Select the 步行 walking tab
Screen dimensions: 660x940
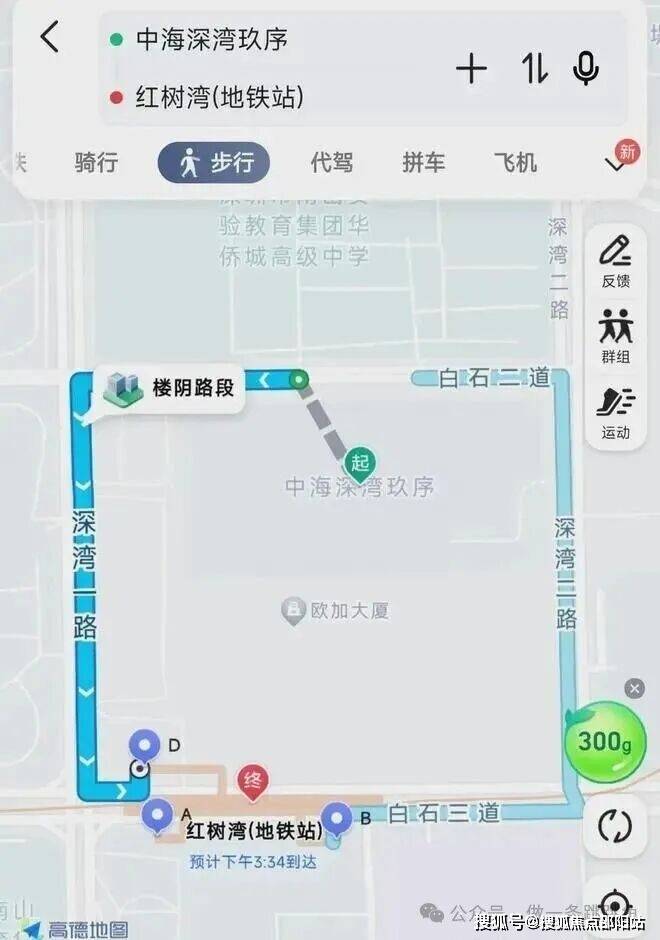[214, 163]
